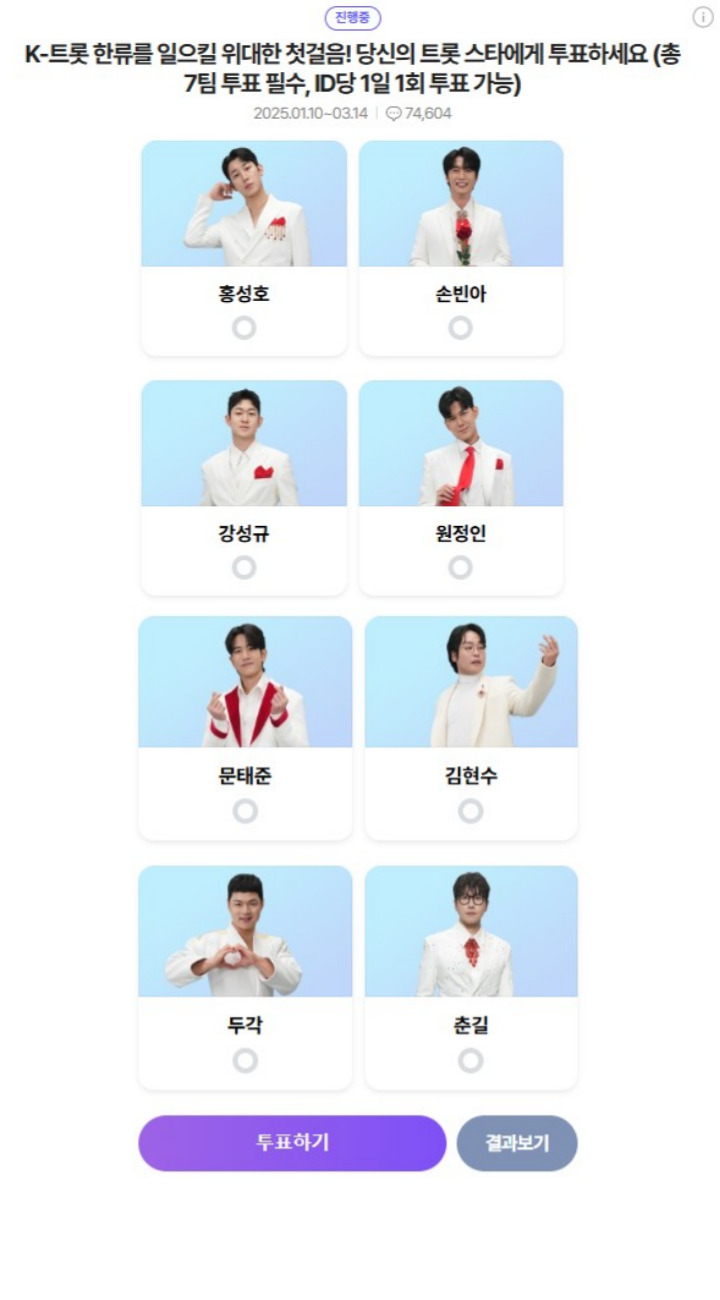The width and height of the screenshot is (720, 1300).
Task: Open results with the 결과보기 button
Action: pos(516,1140)
